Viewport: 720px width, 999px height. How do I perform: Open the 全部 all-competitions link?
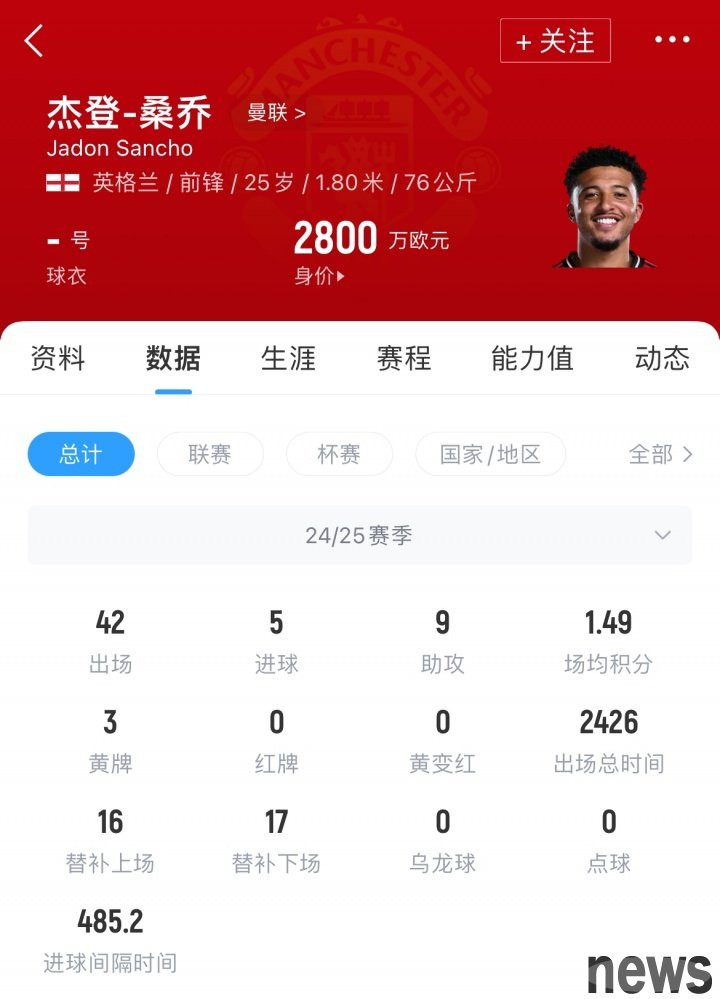(x=660, y=454)
